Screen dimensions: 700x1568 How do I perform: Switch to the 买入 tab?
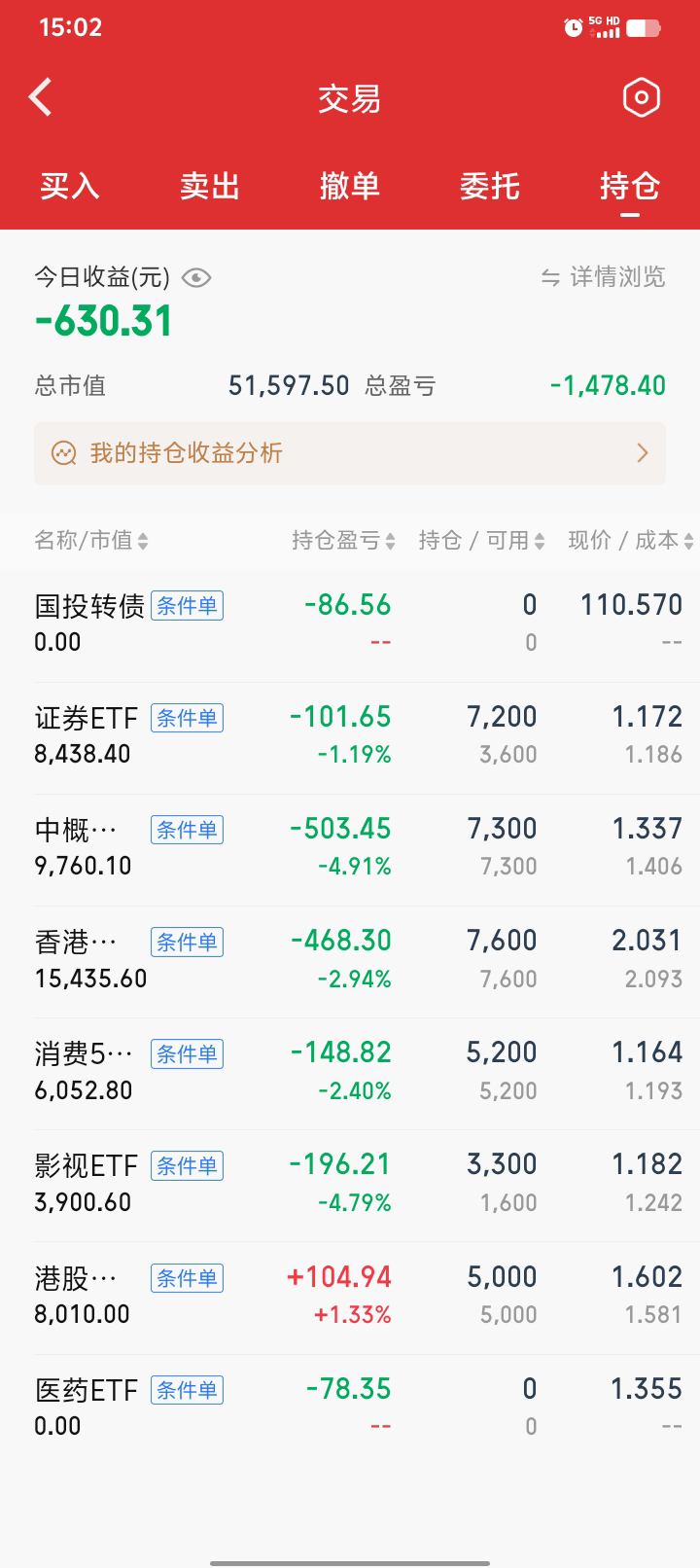point(70,185)
